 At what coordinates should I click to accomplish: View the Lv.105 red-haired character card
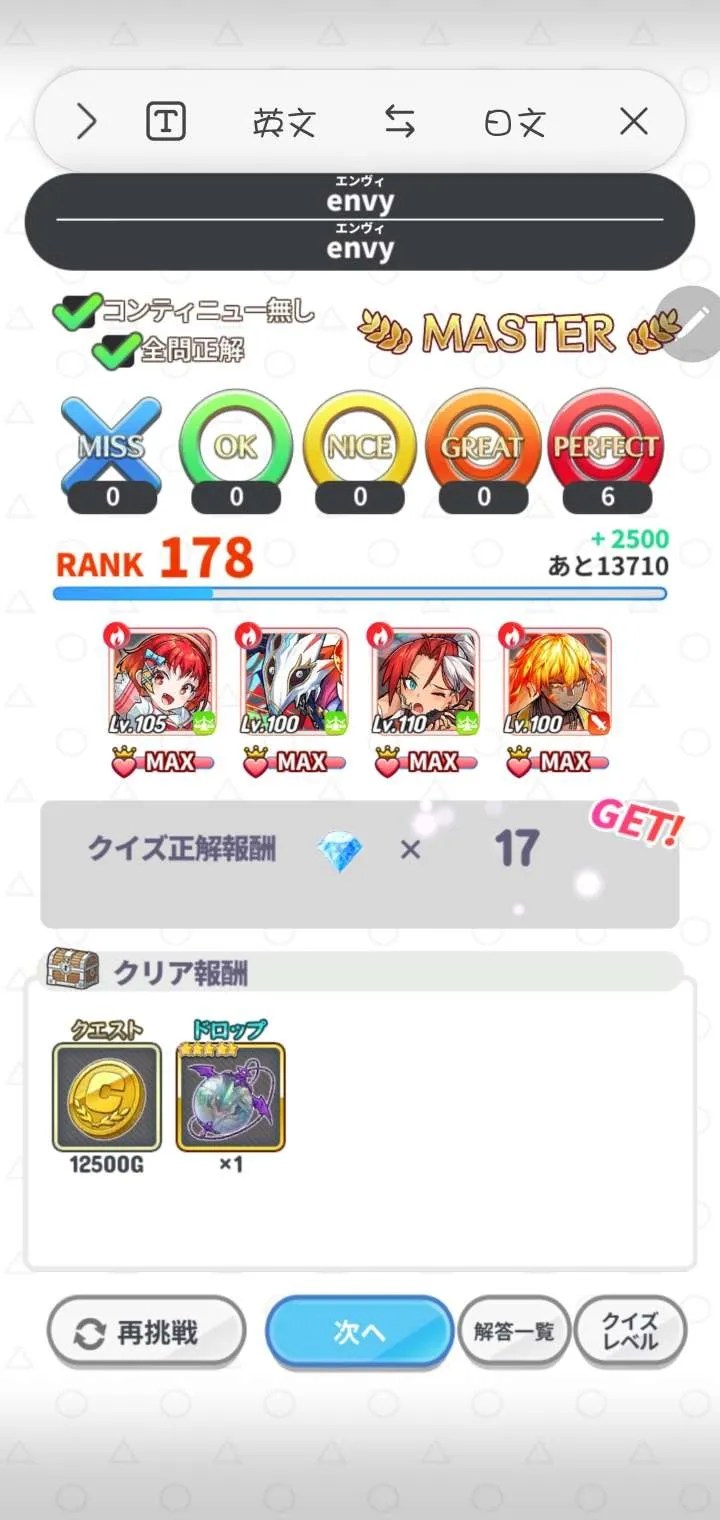click(159, 683)
